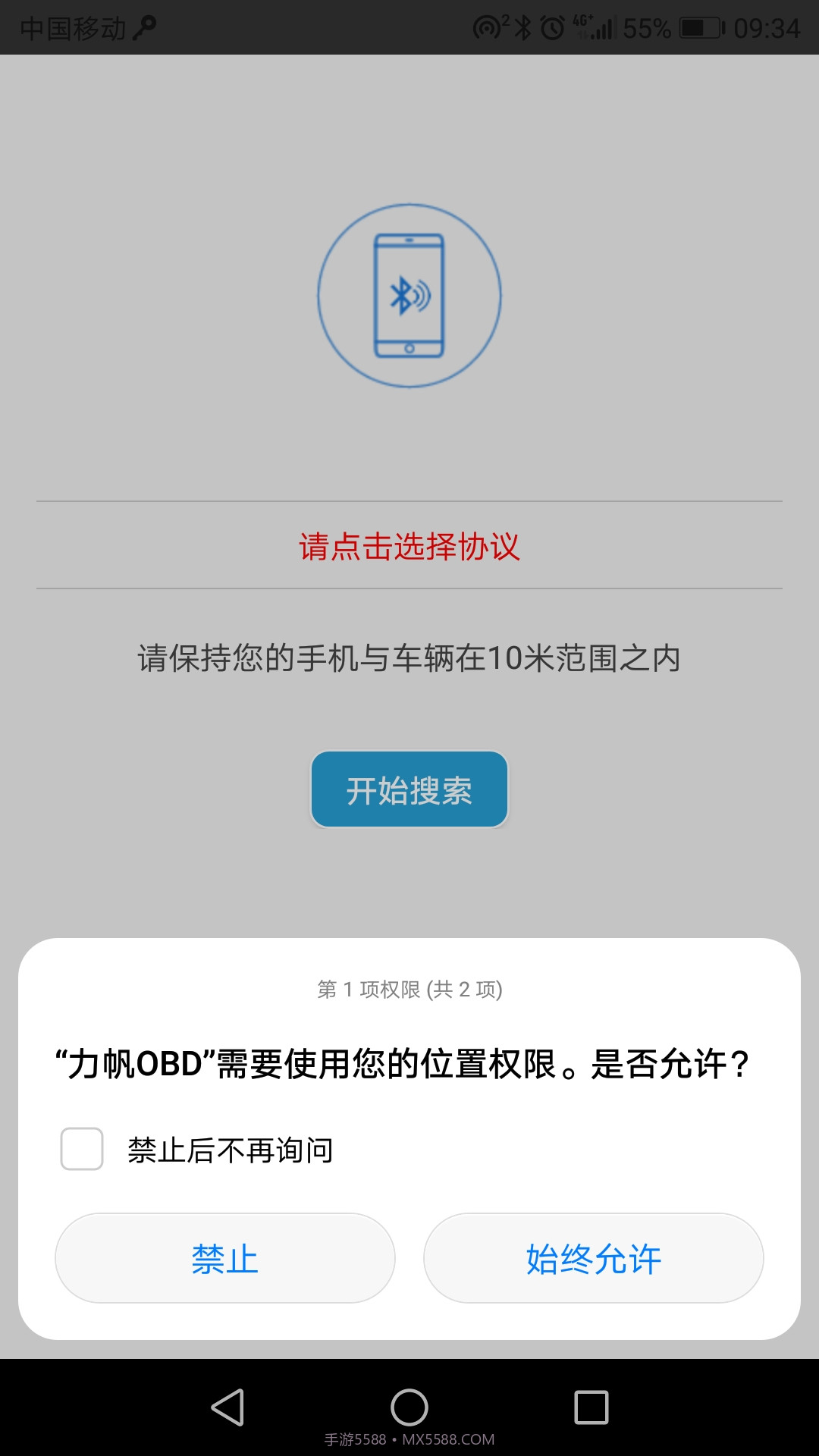
Task: Open the 第 1 项权限 permission pager
Action: tap(409, 988)
